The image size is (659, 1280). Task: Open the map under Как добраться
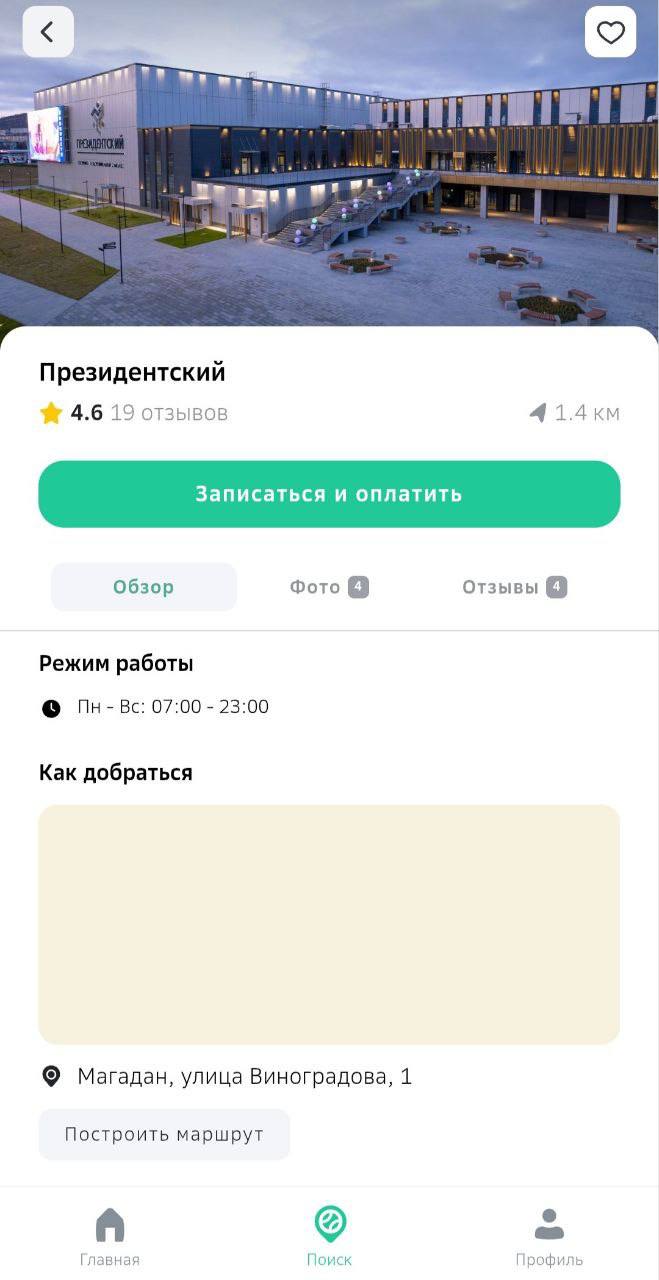pos(329,924)
